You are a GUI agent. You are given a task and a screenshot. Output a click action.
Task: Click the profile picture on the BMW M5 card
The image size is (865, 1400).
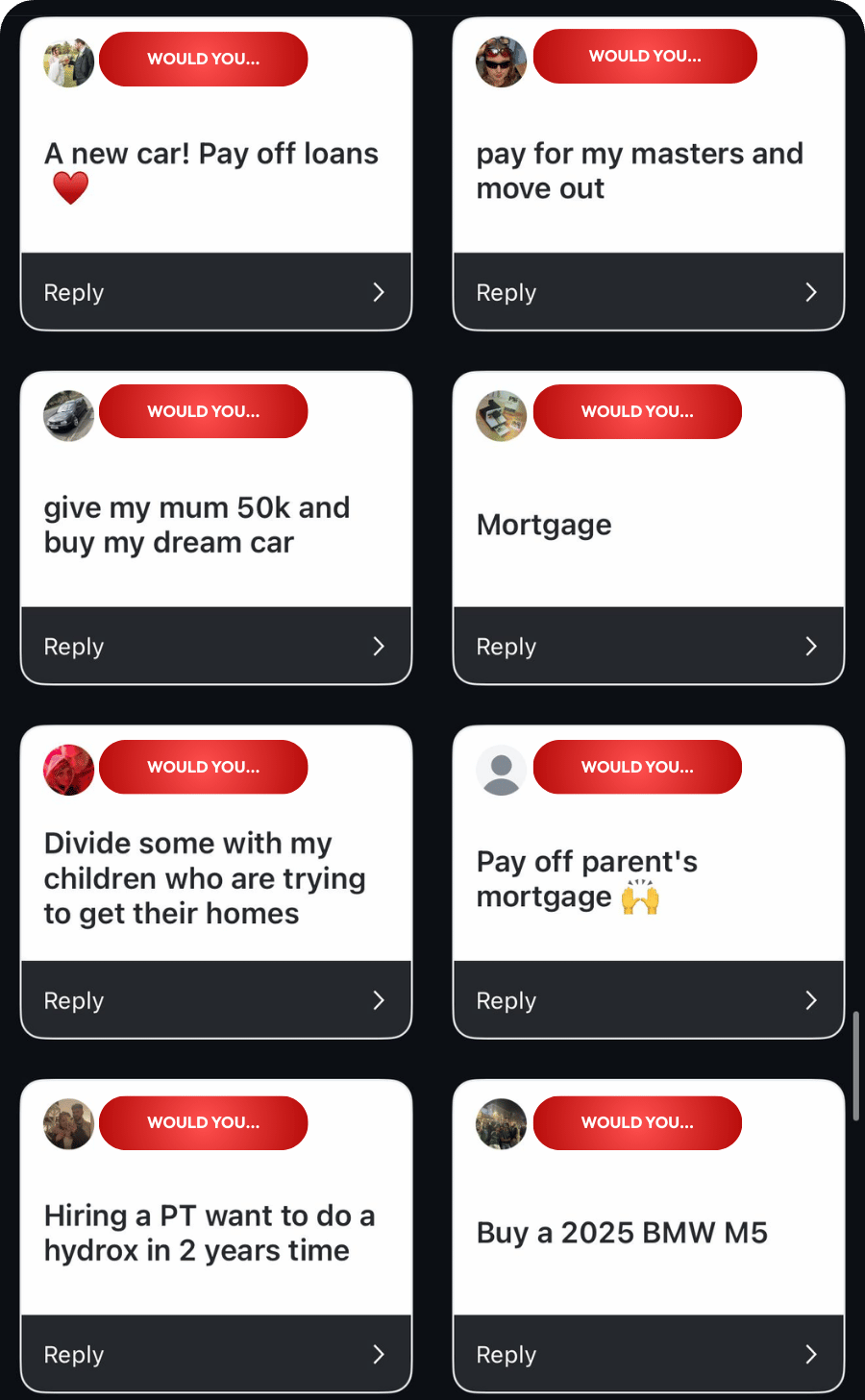coord(500,1123)
